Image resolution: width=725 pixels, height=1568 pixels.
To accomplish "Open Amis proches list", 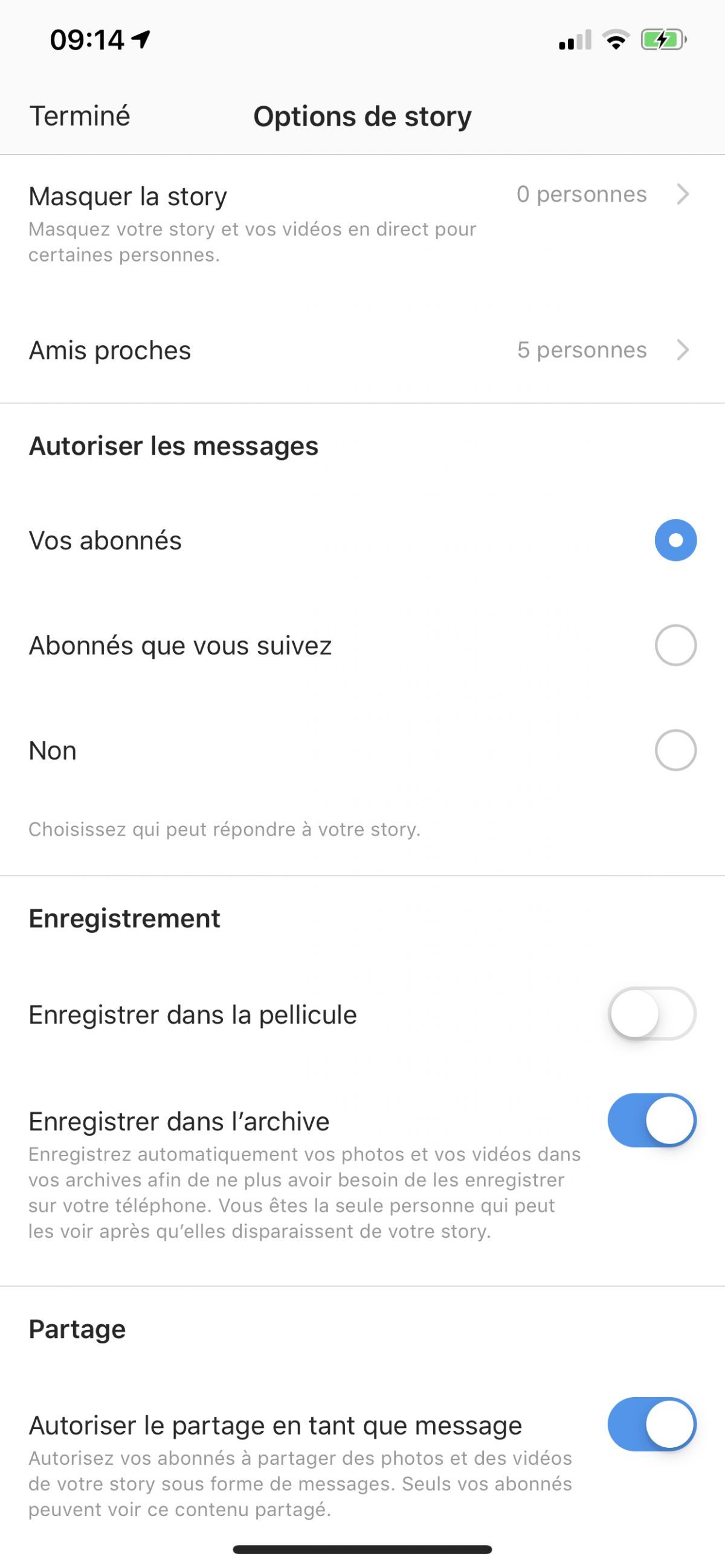I will (x=362, y=351).
